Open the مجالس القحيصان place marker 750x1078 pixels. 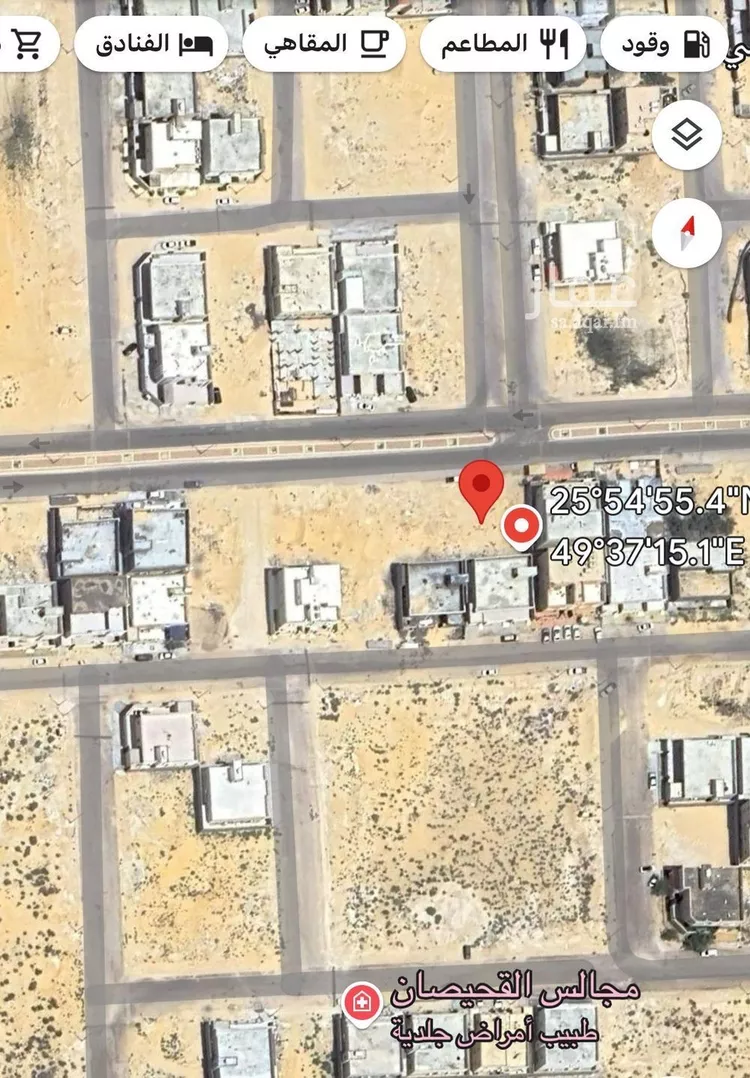(361, 1001)
